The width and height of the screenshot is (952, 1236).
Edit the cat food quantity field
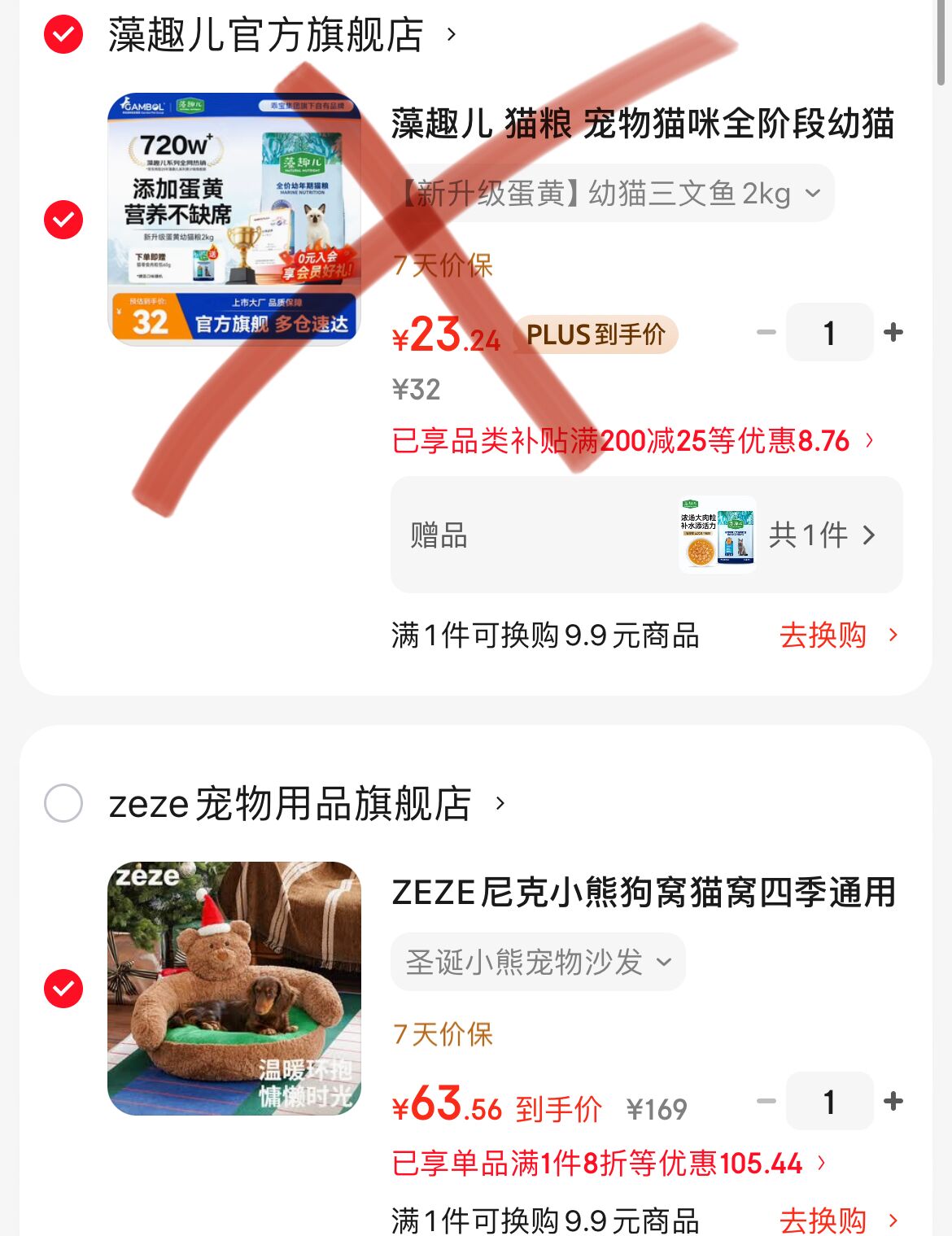(829, 333)
